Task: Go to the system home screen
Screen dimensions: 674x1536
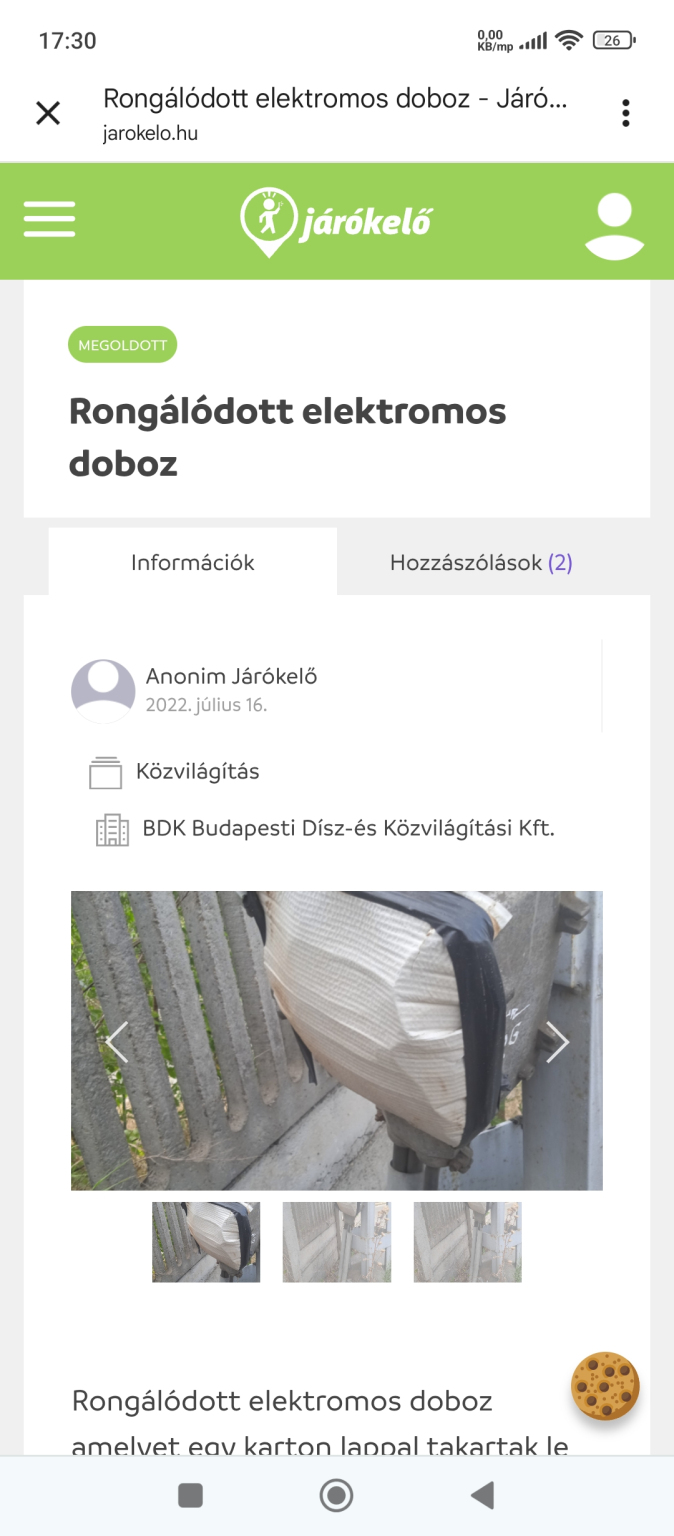Action: click(337, 1495)
